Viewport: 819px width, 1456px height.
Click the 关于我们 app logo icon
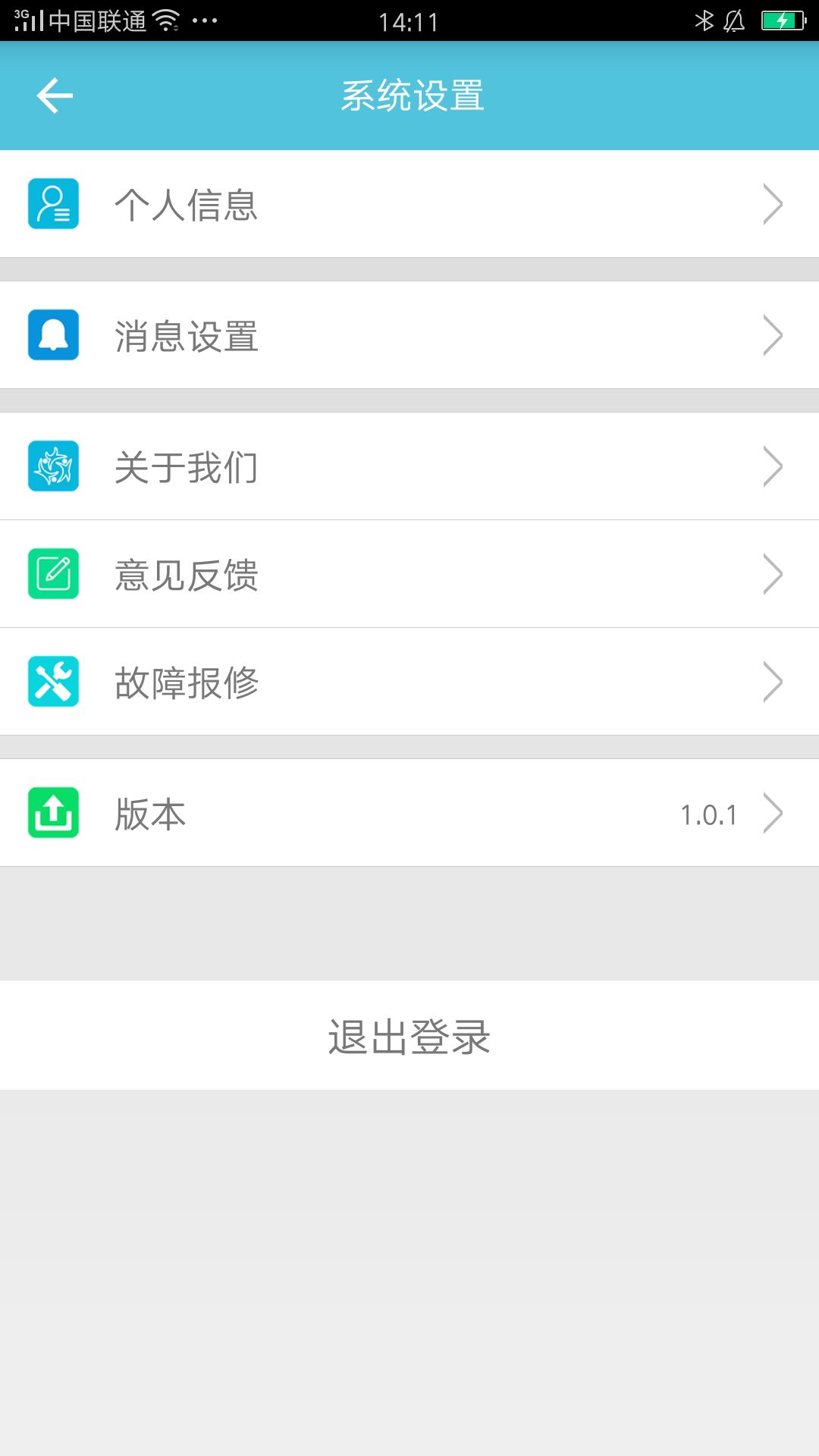[x=52, y=466]
